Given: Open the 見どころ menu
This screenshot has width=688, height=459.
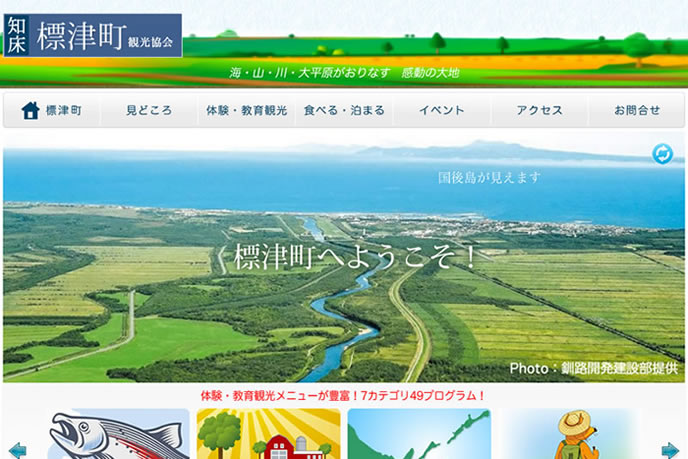Looking at the screenshot, I should [149, 111].
